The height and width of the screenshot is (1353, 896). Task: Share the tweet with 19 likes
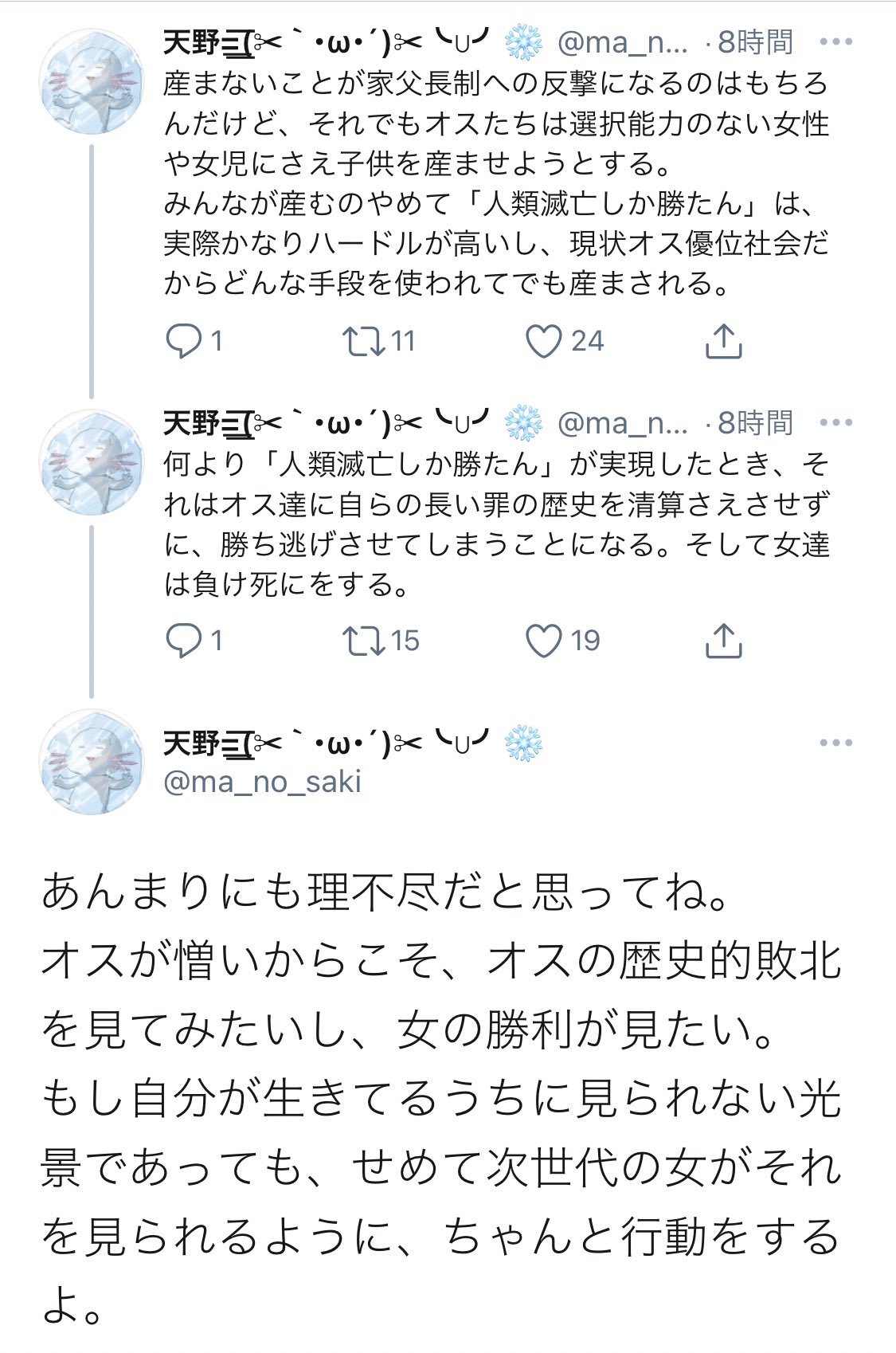pyautogui.click(x=723, y=641)
